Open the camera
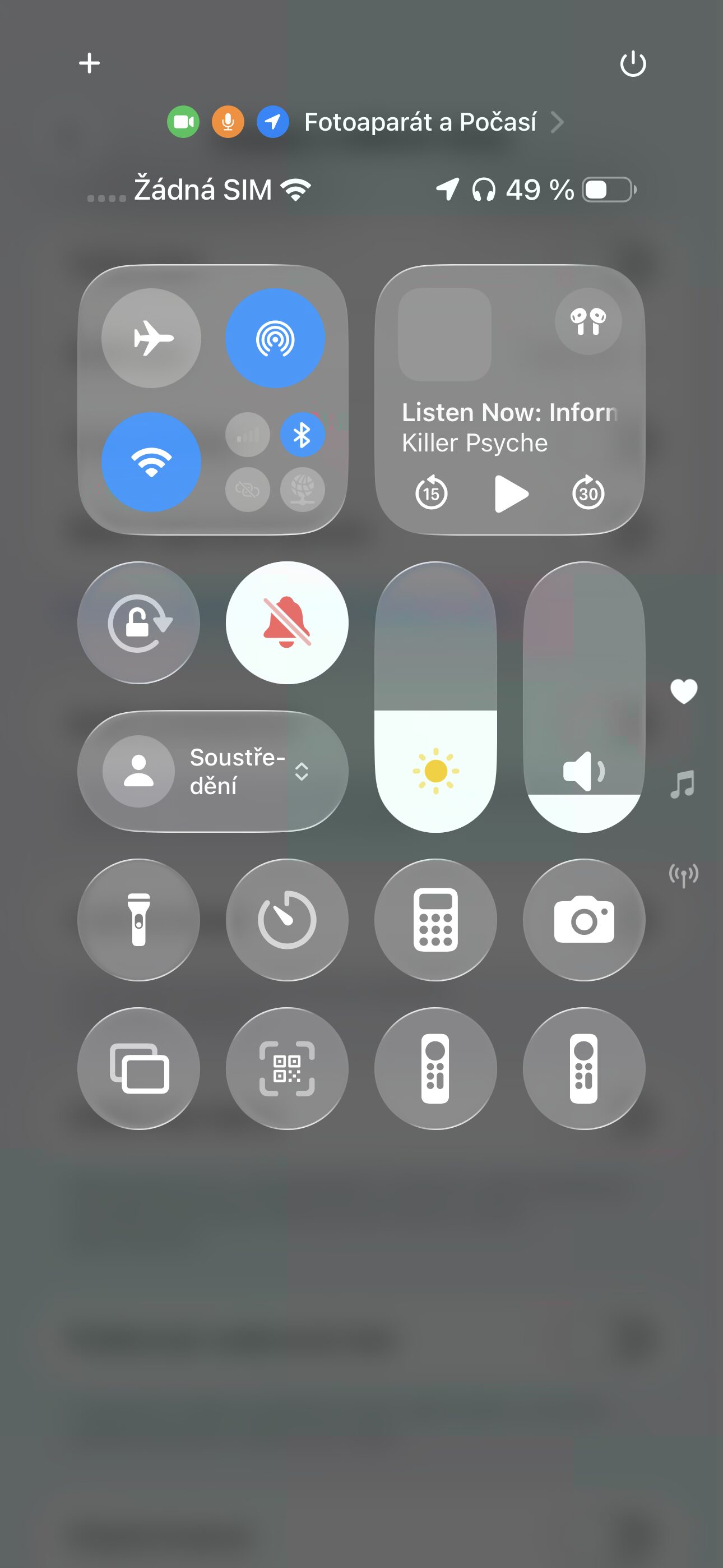The image size is (723, 1568). tap(584, 920)
